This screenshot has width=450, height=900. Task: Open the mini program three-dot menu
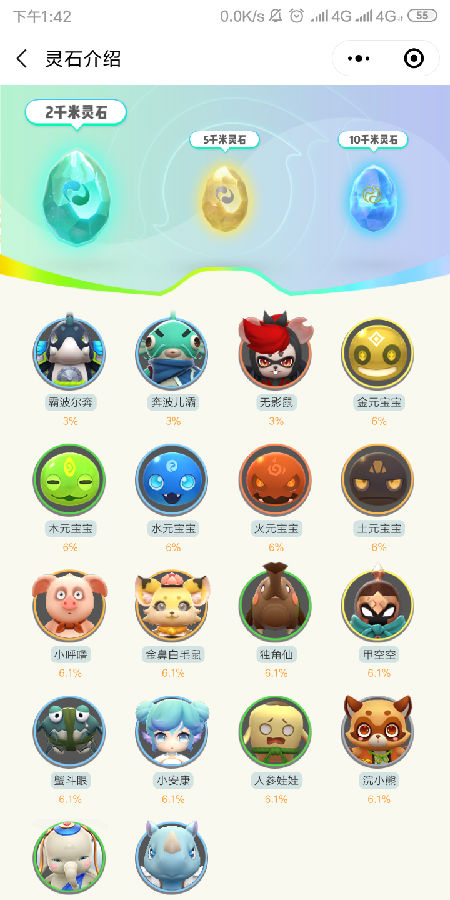[359, 59]
